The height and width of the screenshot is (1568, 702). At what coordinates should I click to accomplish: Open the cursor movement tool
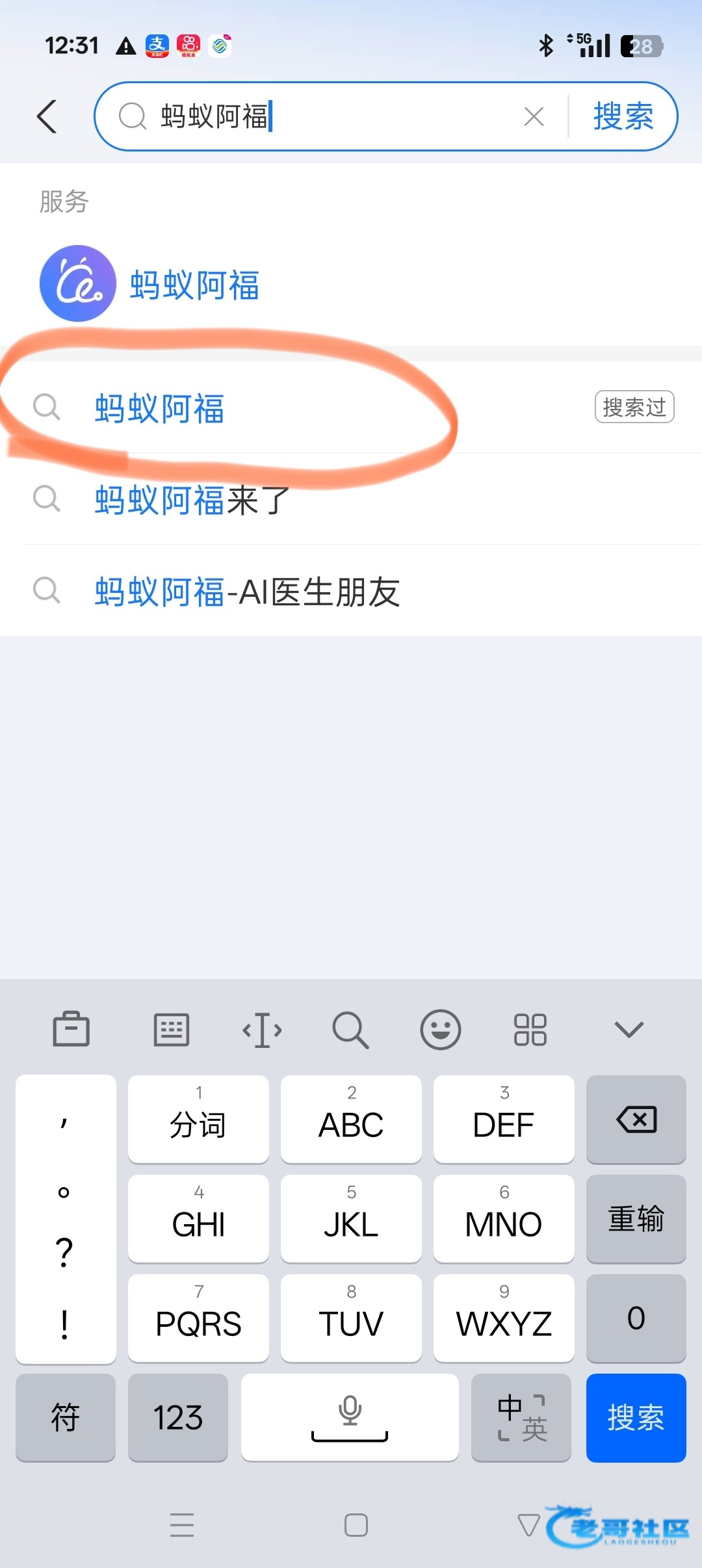[262, 1030]
